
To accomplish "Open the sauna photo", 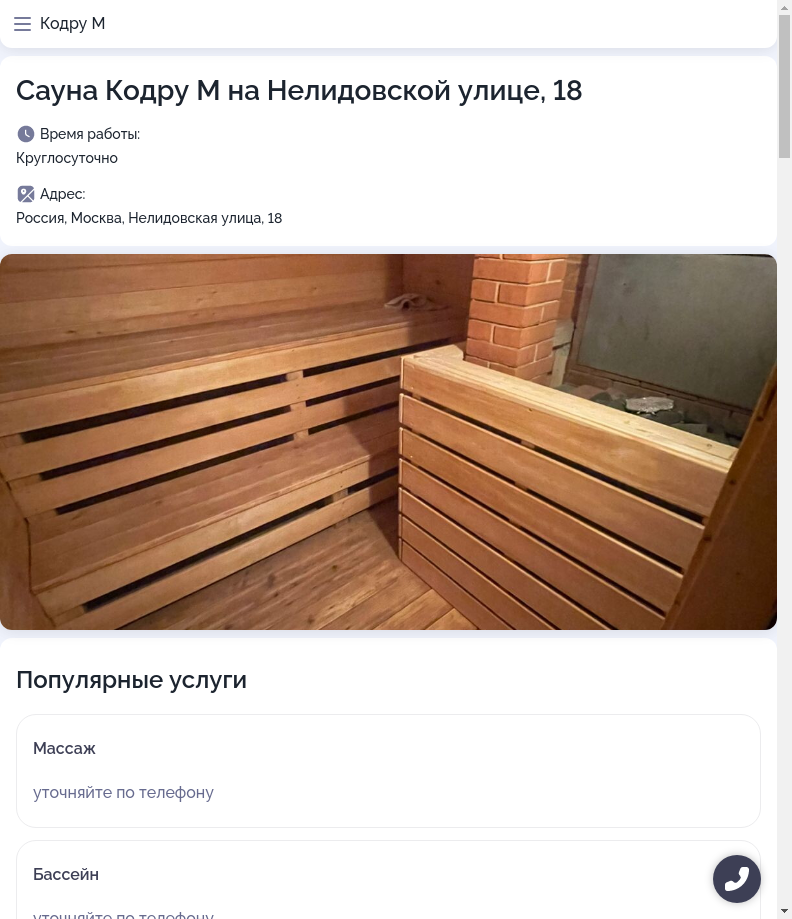I will coord(388,441).
